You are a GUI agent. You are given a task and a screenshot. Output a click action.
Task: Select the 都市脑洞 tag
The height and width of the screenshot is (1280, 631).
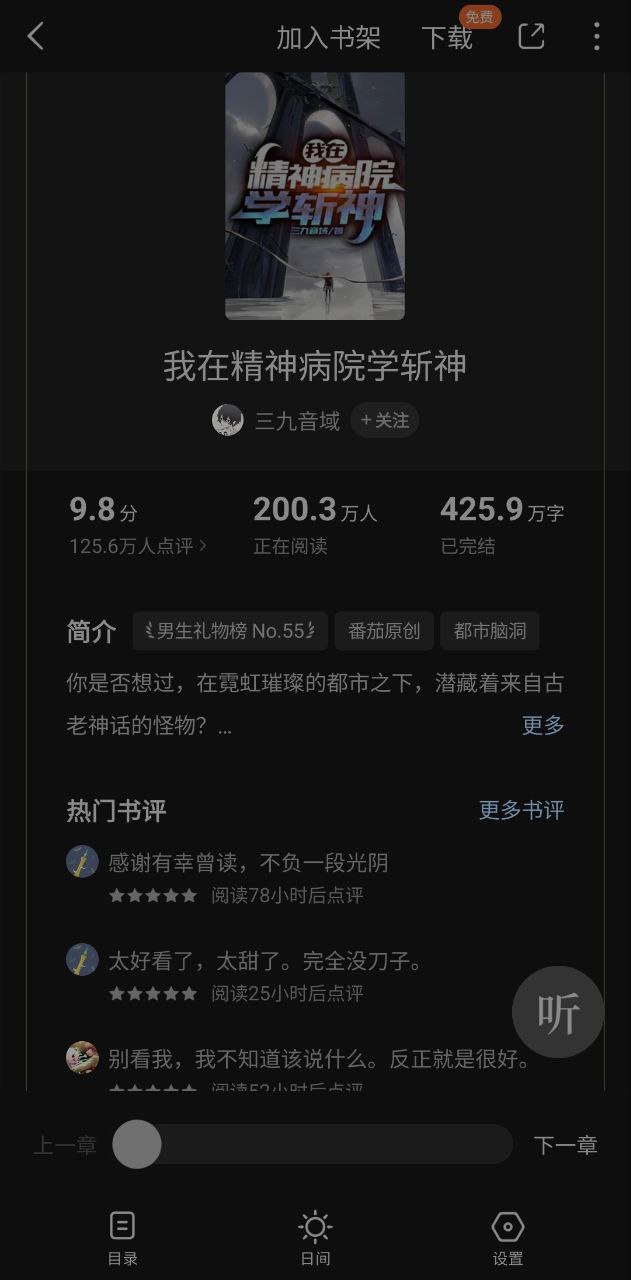[x=489, y=631]
